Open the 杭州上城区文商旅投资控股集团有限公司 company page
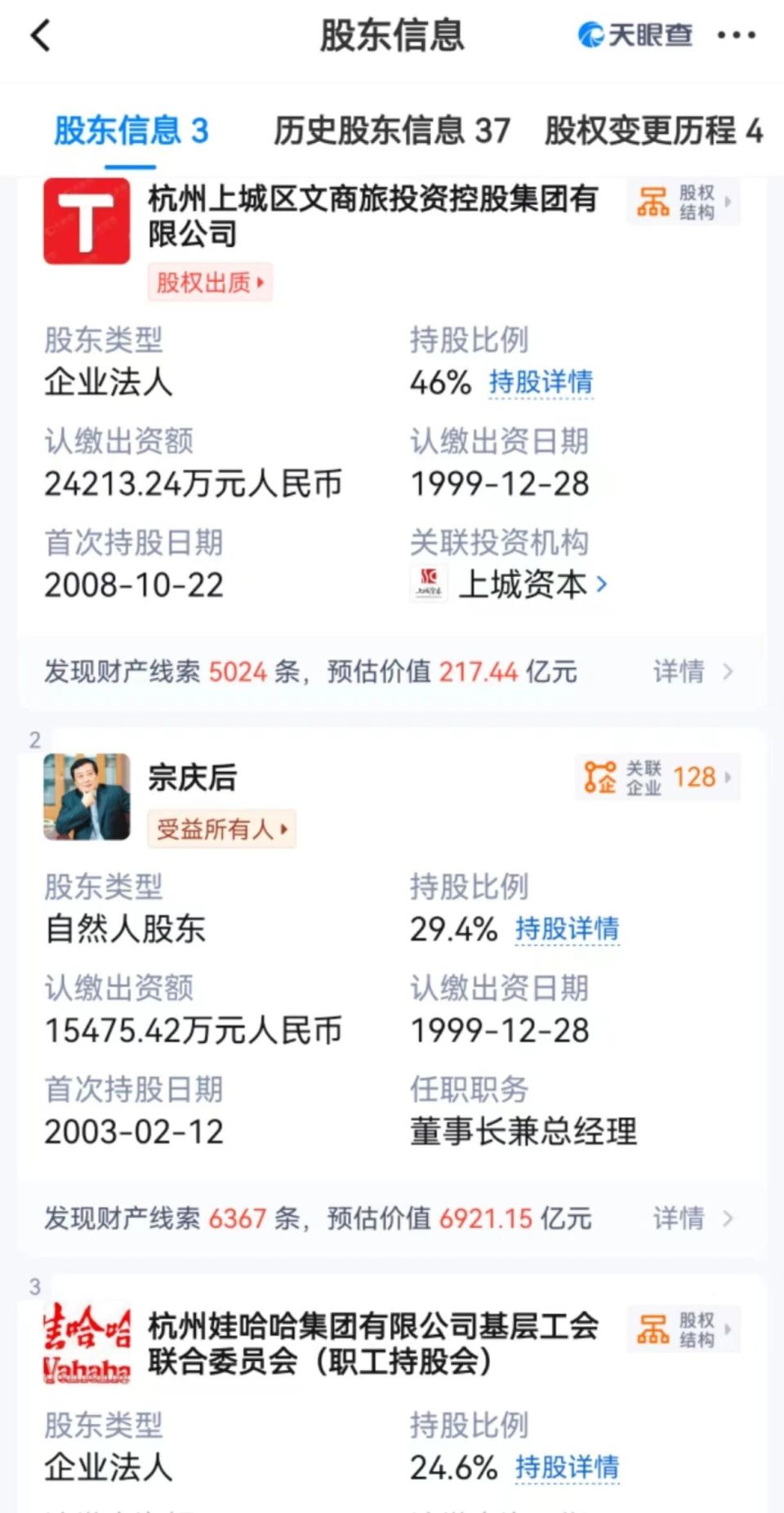This screenshot has width=784, height=1513. (372, 216)
